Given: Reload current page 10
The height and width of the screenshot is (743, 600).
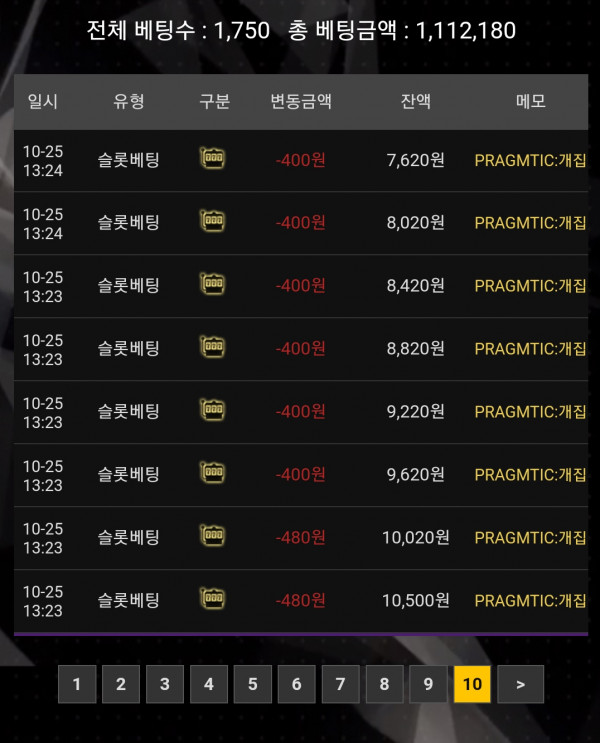Looking at the screenshot, I should [472, 684].
